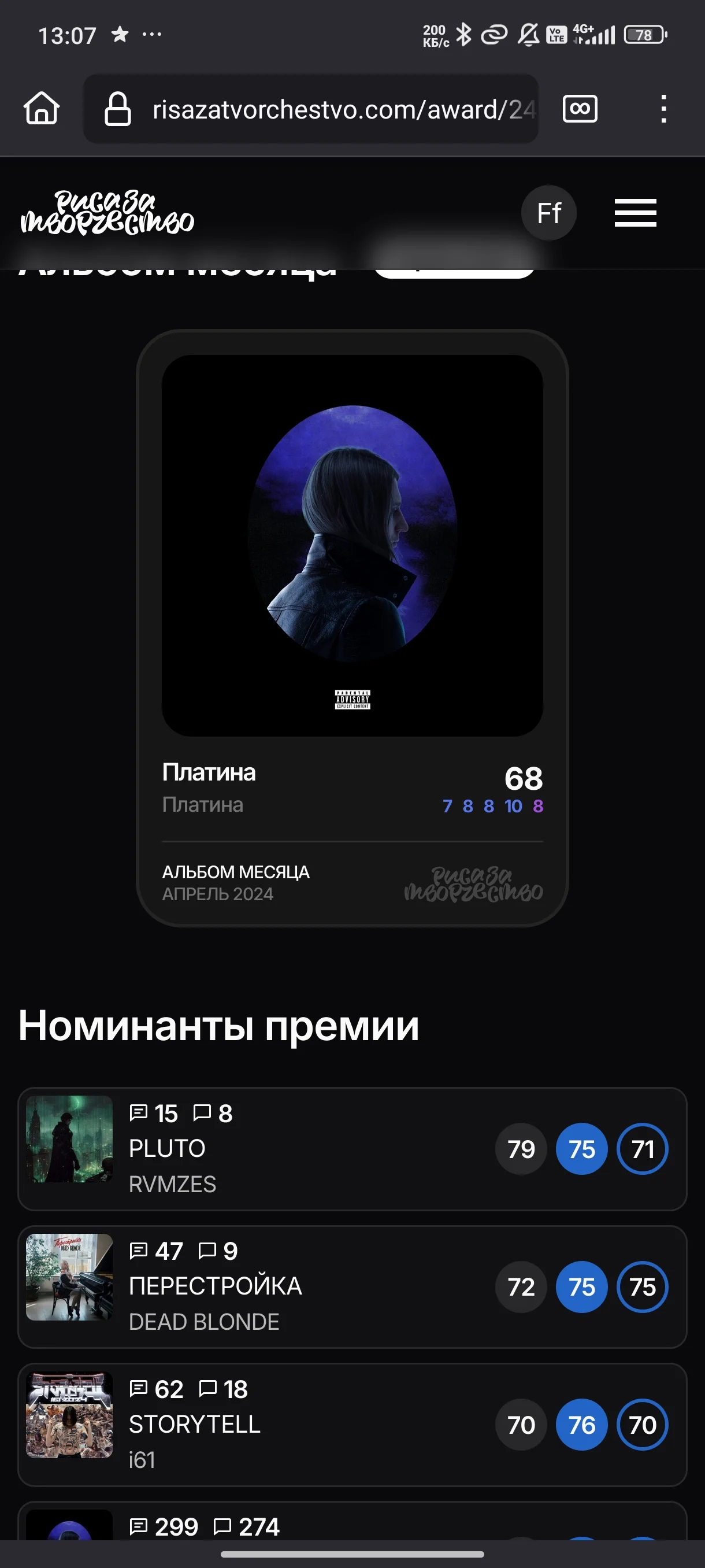Screen dimensions: 705x1568
Task: Open the browser overflow menu
Action: coord(663,109)
